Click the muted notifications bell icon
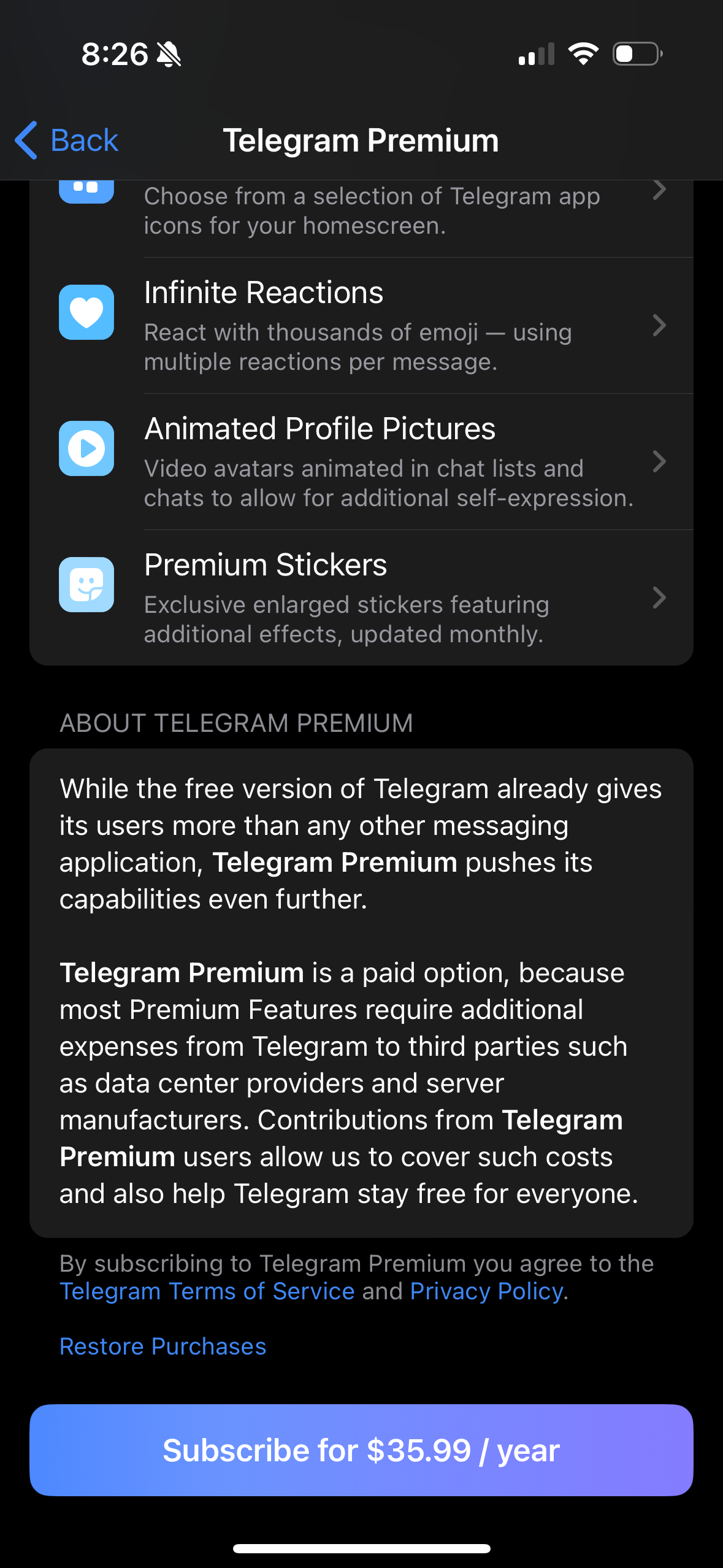The width and height of the screenshot is (723, 1568). coord(170,54)
